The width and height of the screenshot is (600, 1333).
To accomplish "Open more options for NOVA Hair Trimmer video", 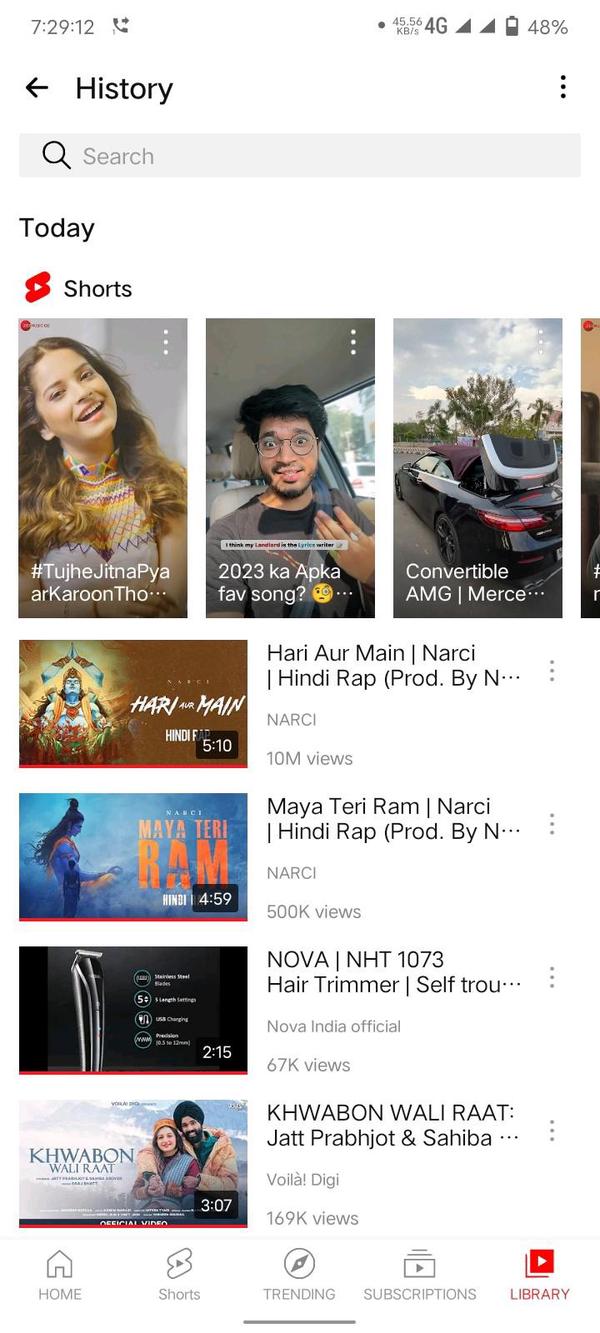I will coord(551,978).
